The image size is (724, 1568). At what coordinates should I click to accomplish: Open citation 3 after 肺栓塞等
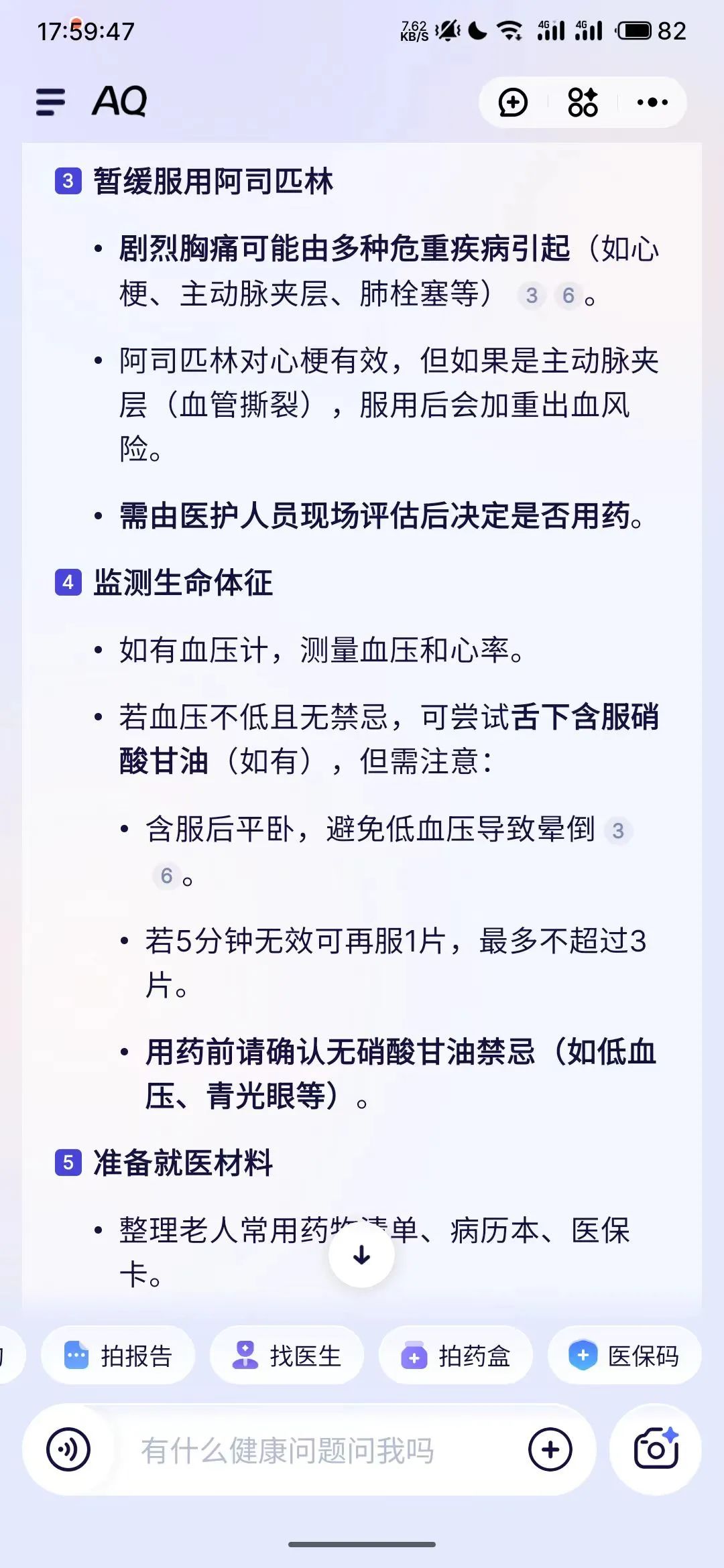coord(532,296)
